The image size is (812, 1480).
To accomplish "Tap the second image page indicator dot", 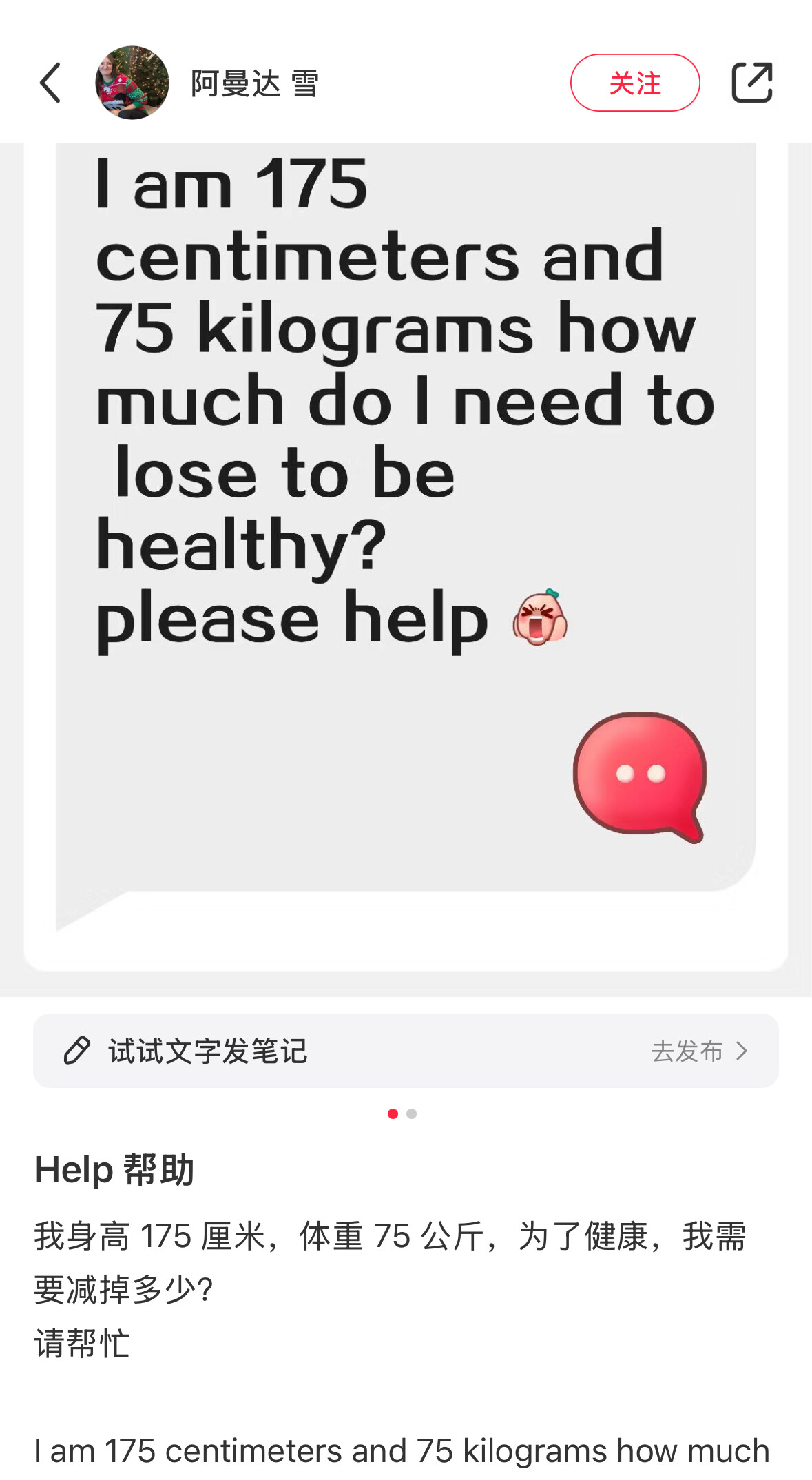I will tap(411, 1113).
